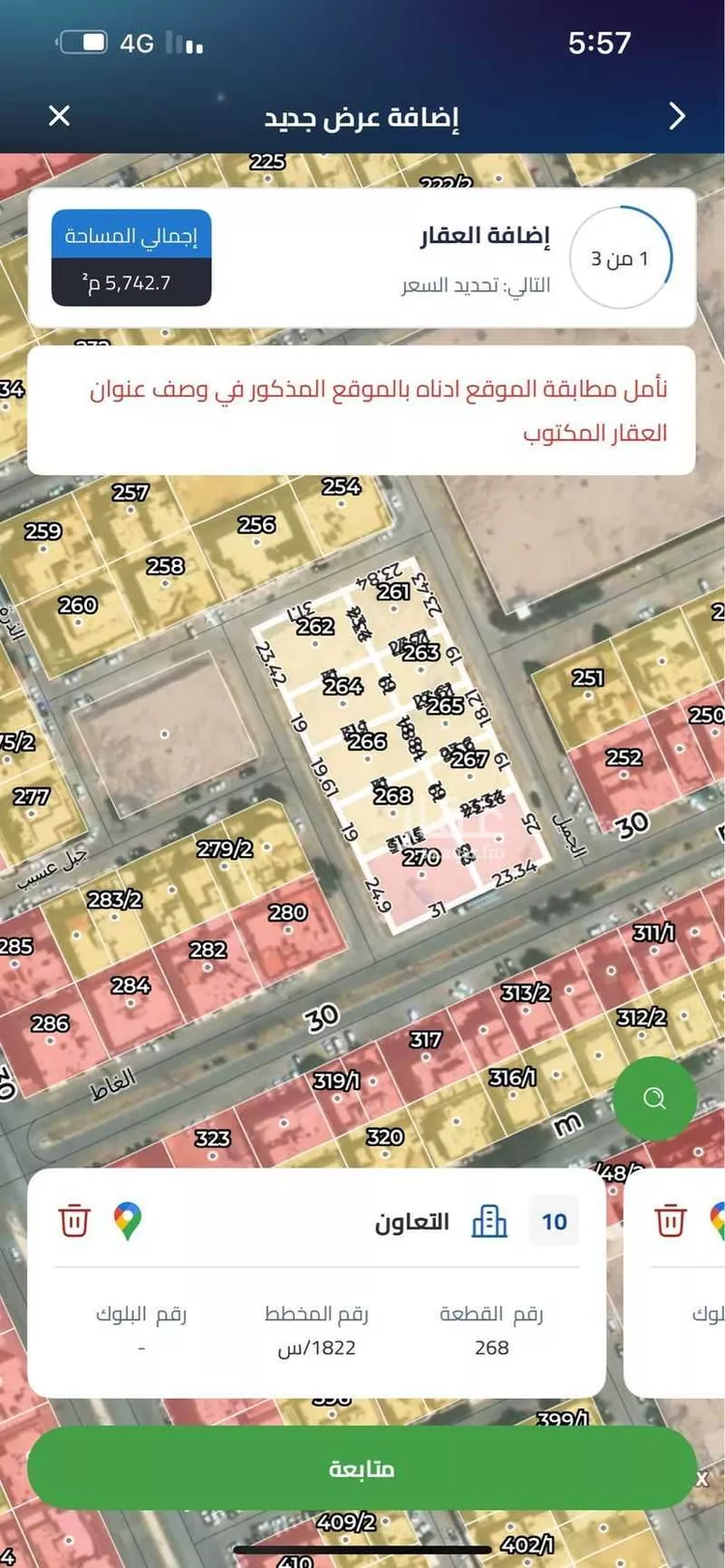This screenshot has height=1568, width=725.
Task: Delete the next plot card's entry
Action: [670, 1221]
